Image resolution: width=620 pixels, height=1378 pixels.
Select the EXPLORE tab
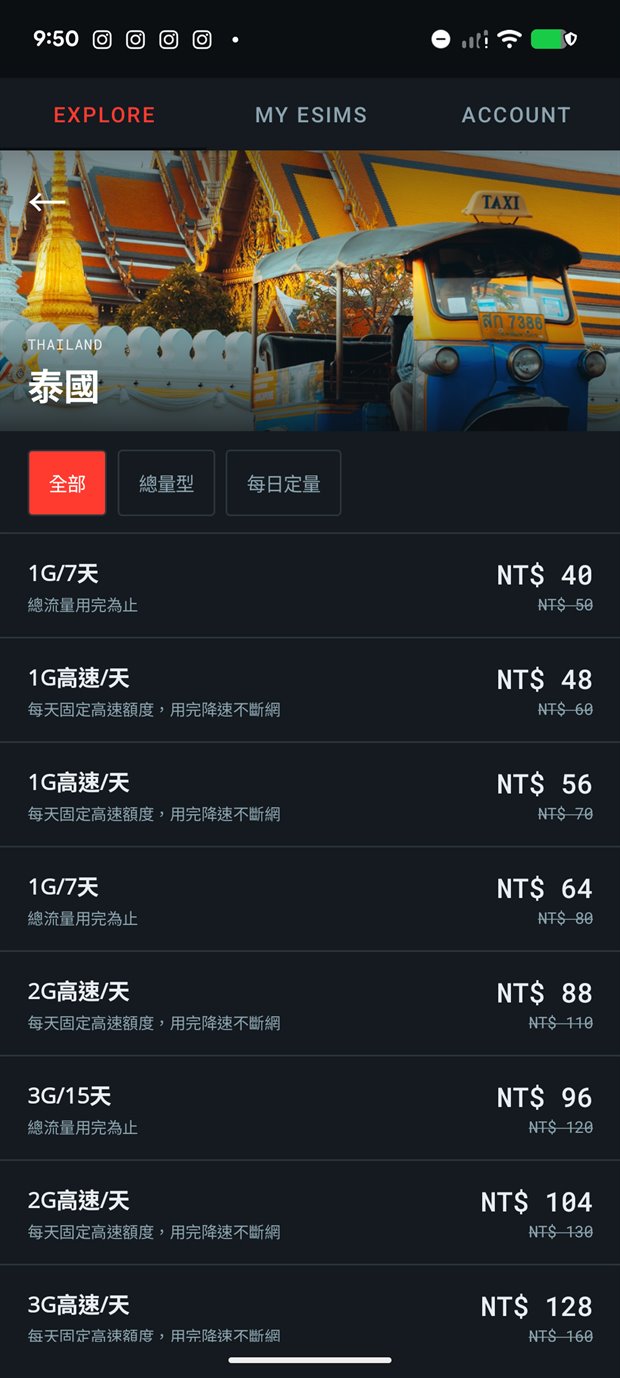(x=104, y=115)
